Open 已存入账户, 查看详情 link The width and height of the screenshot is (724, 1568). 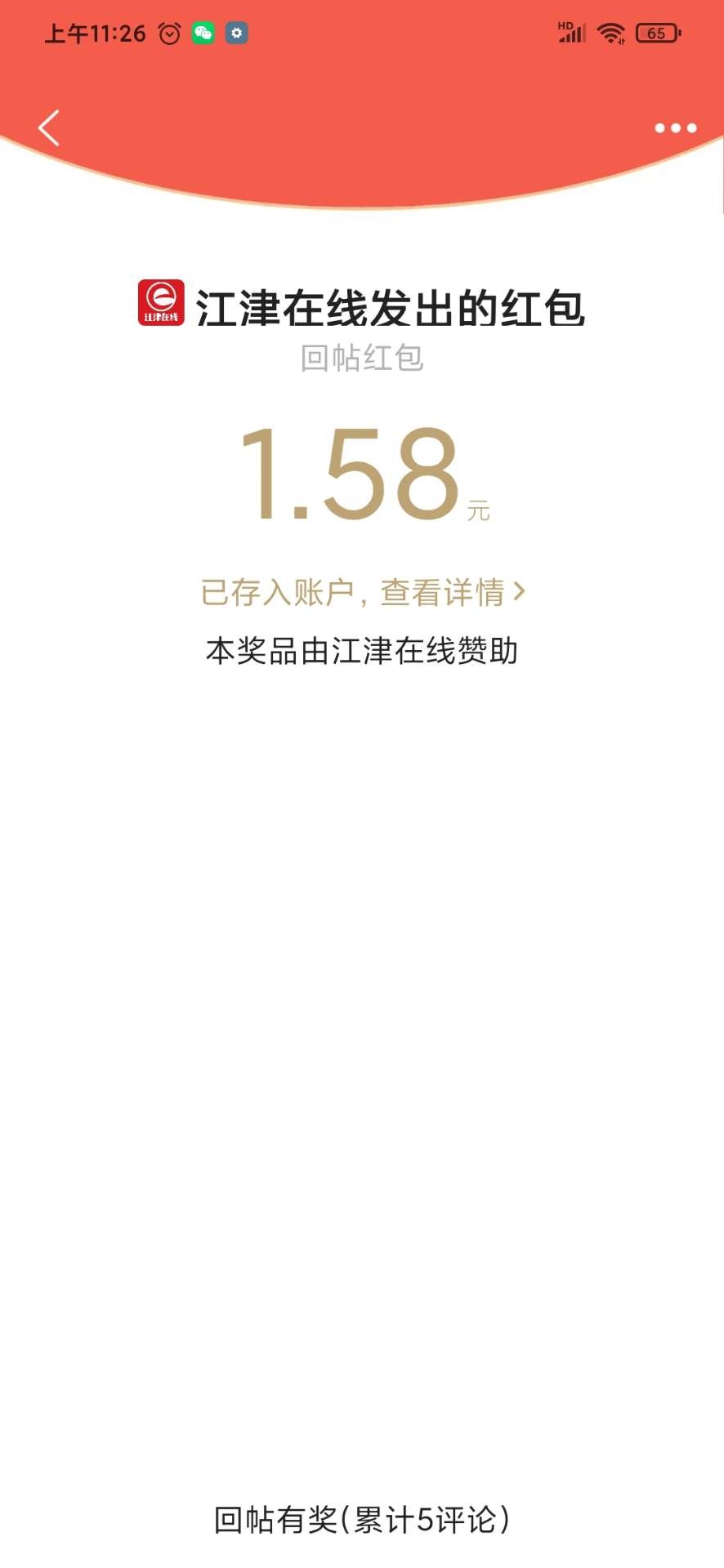[x=362, y=592]
